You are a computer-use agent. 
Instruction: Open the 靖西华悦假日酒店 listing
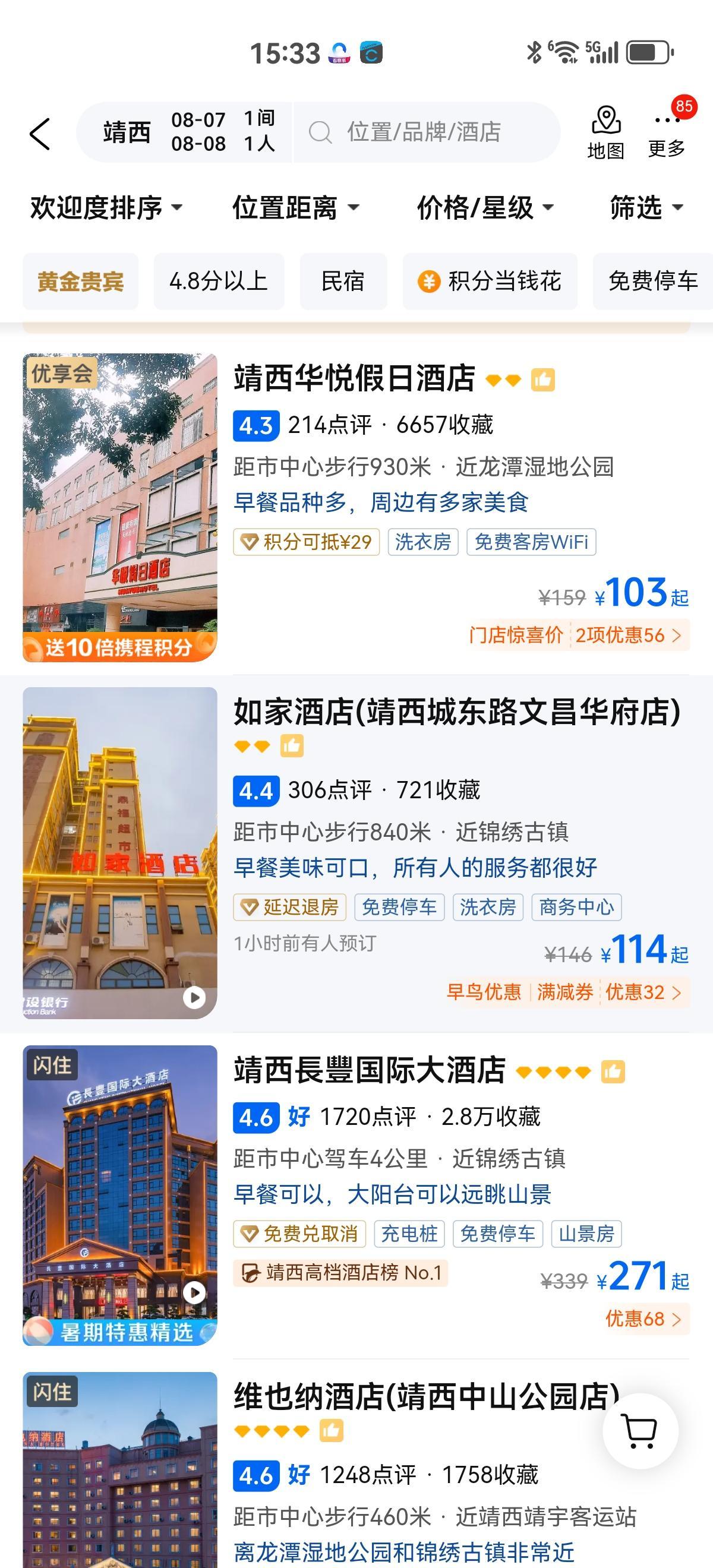[354, 378]
